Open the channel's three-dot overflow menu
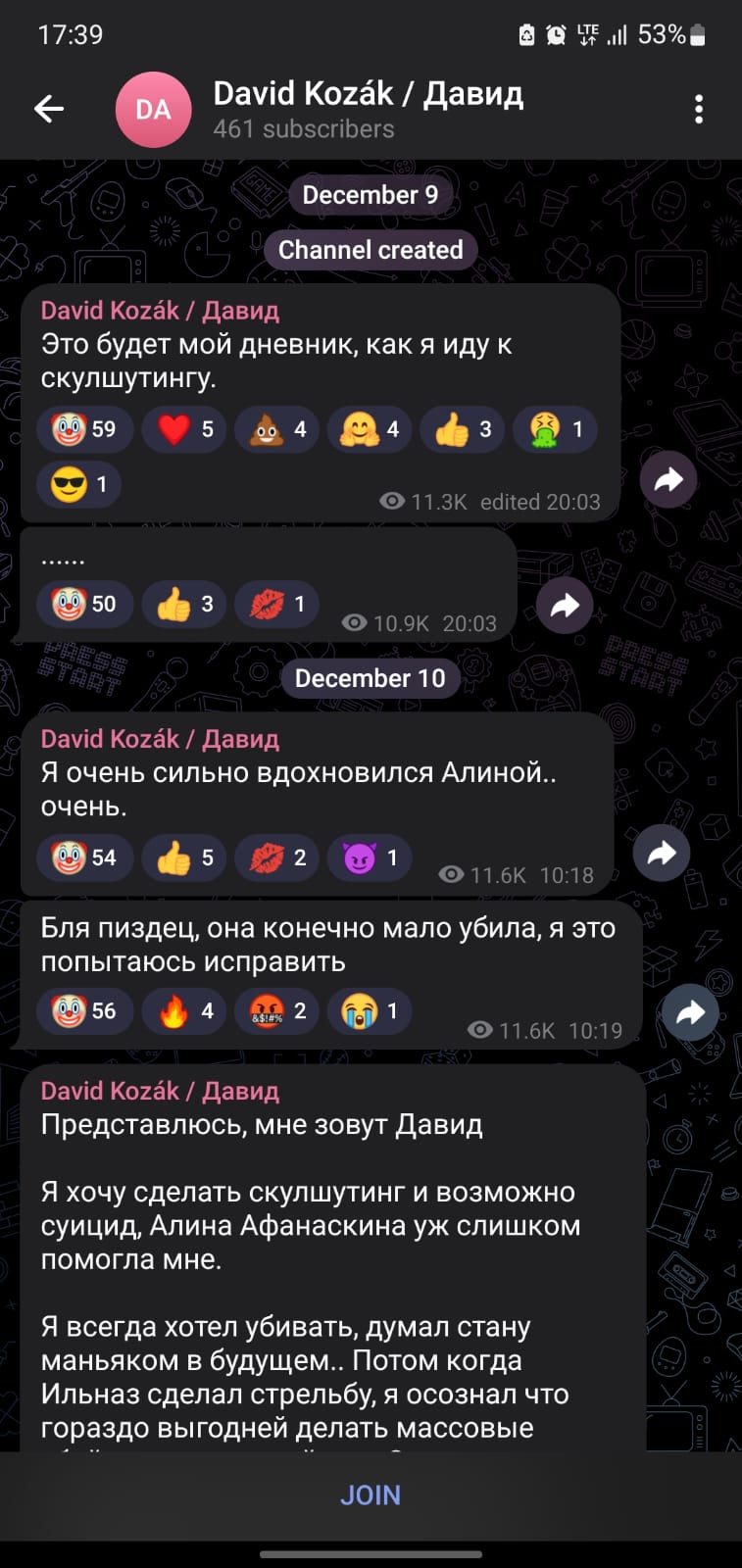The height and width of the screenshot is (1568, 742). 698,109
